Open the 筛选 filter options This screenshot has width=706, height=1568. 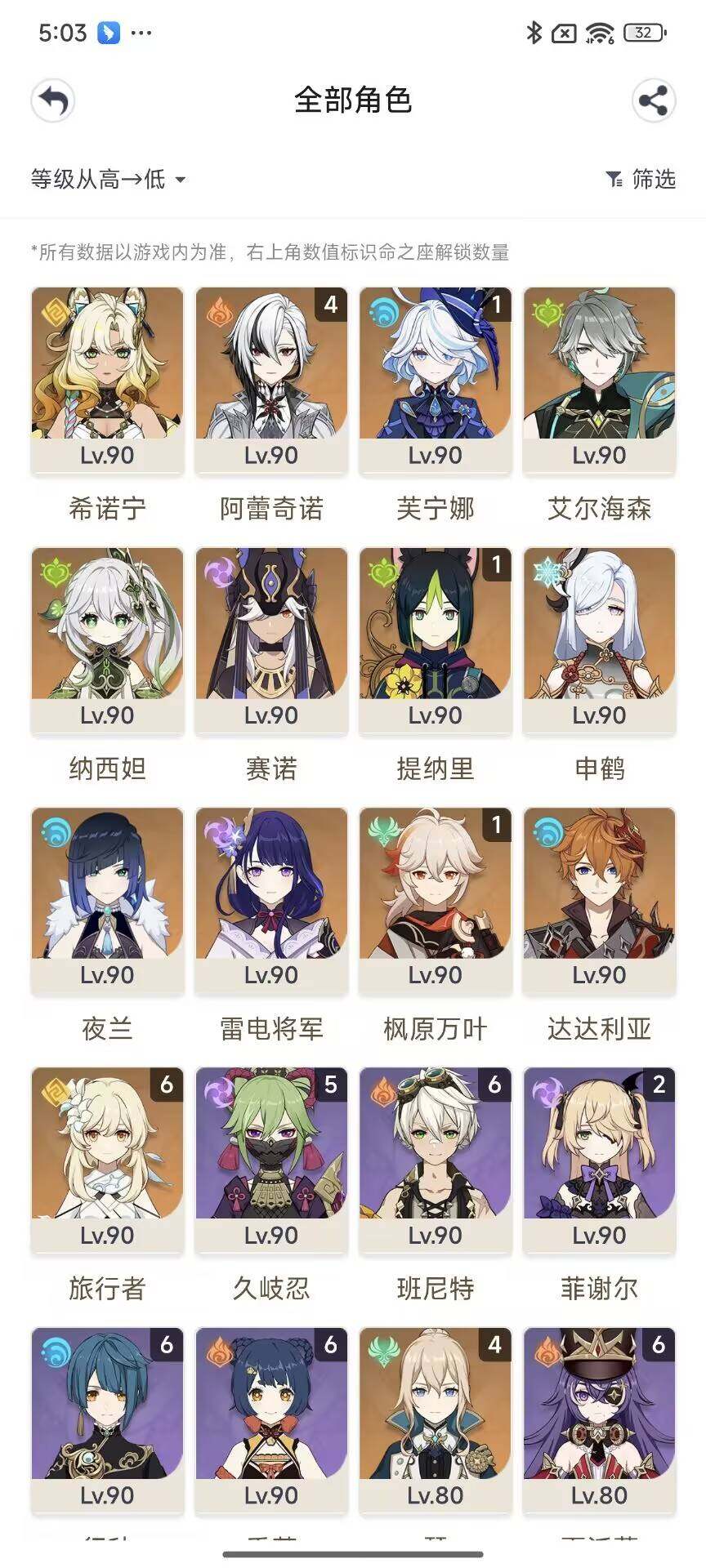point(641,179)
